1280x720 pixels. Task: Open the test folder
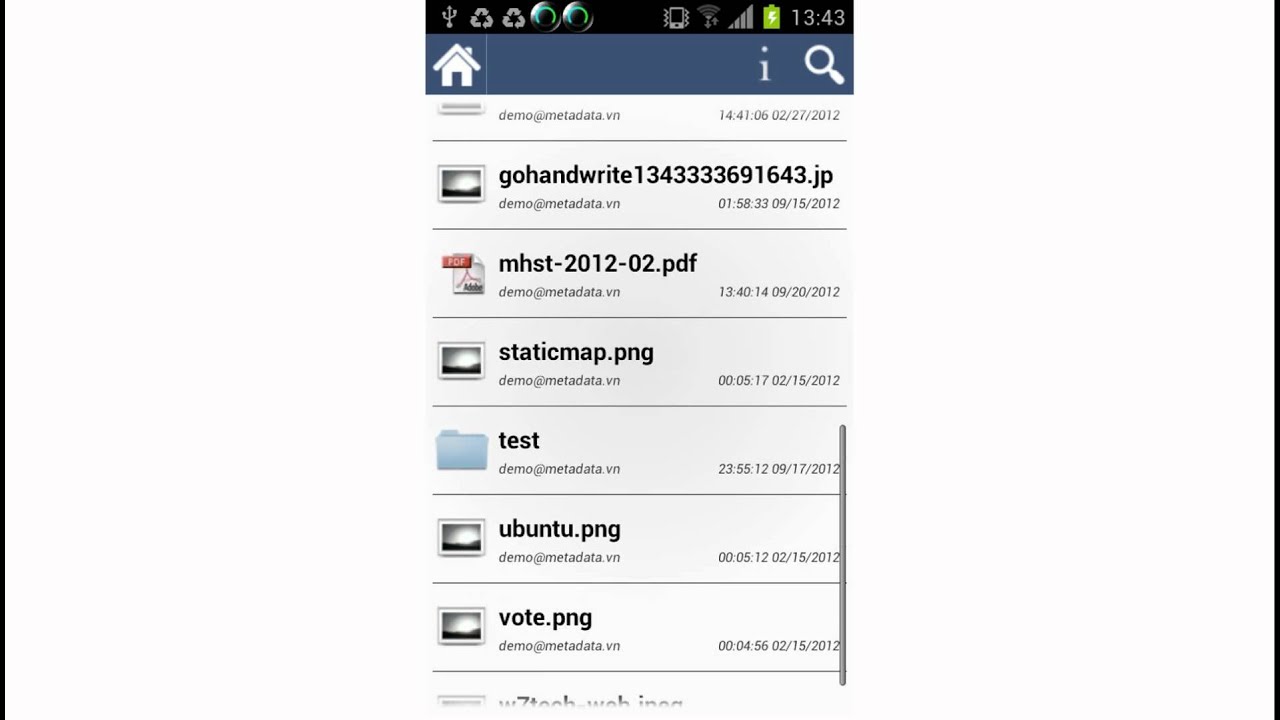point(638,451)
